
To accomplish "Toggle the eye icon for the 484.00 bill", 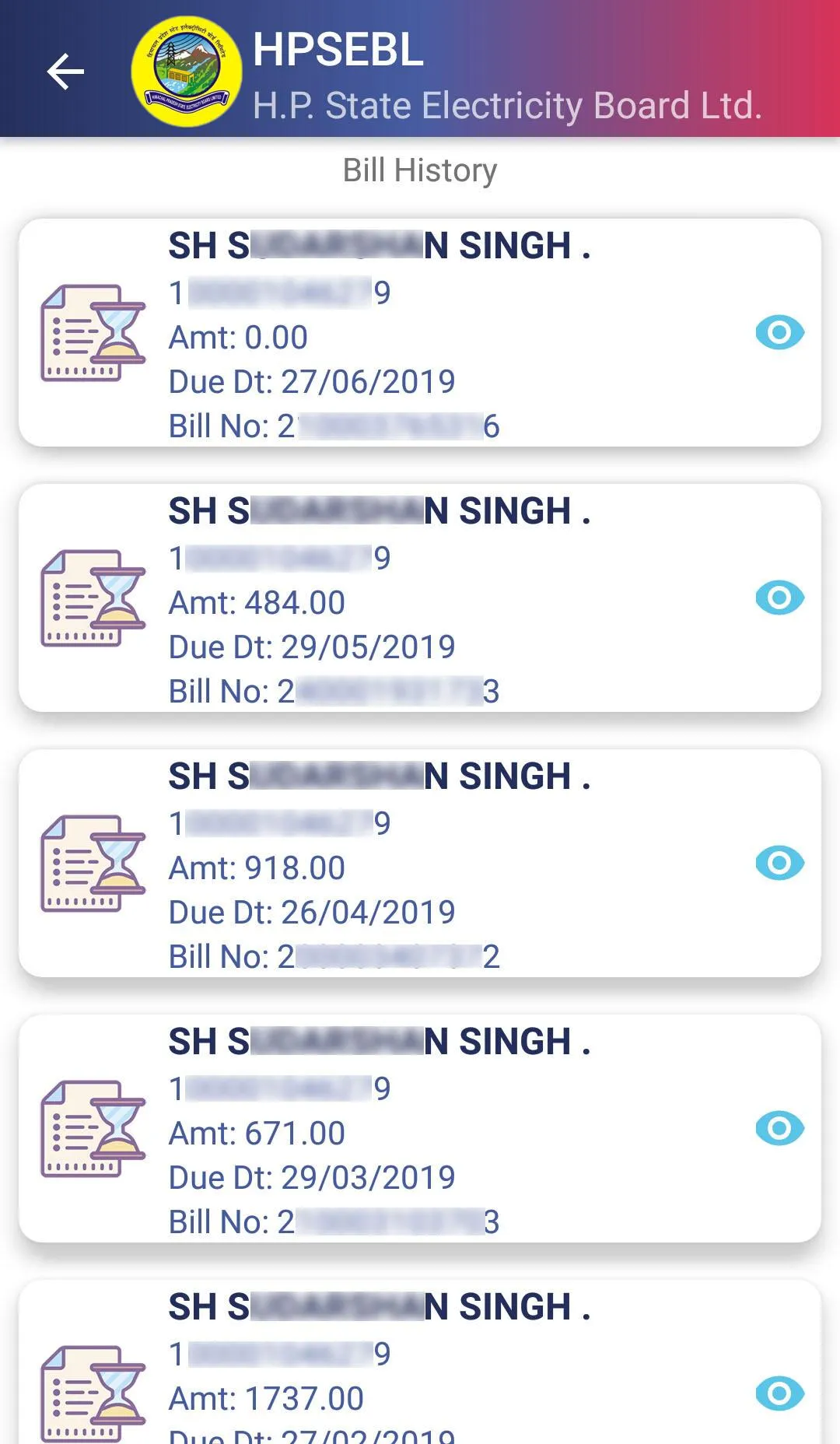I will (x=782, y=598).
